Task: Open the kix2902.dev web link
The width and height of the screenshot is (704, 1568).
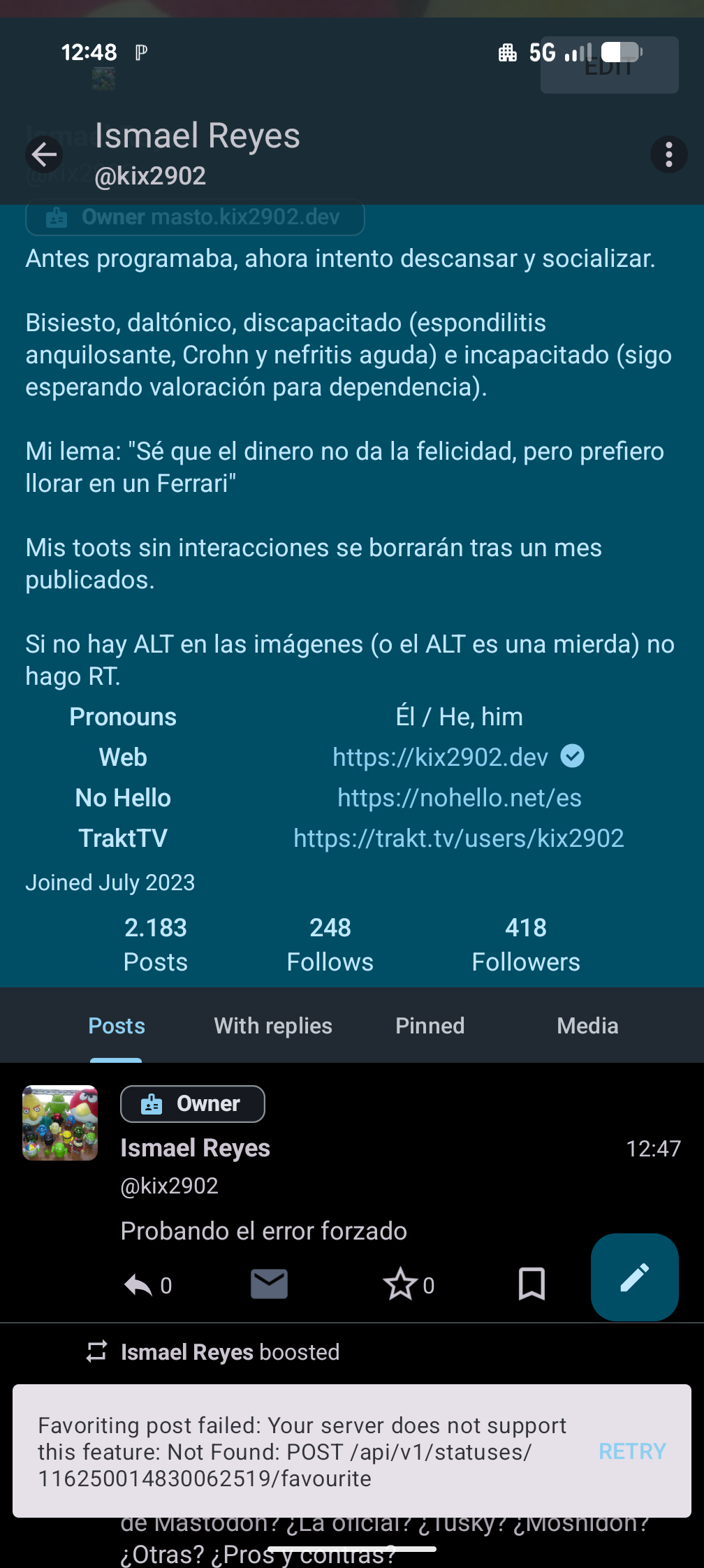Action: [440, 757]
